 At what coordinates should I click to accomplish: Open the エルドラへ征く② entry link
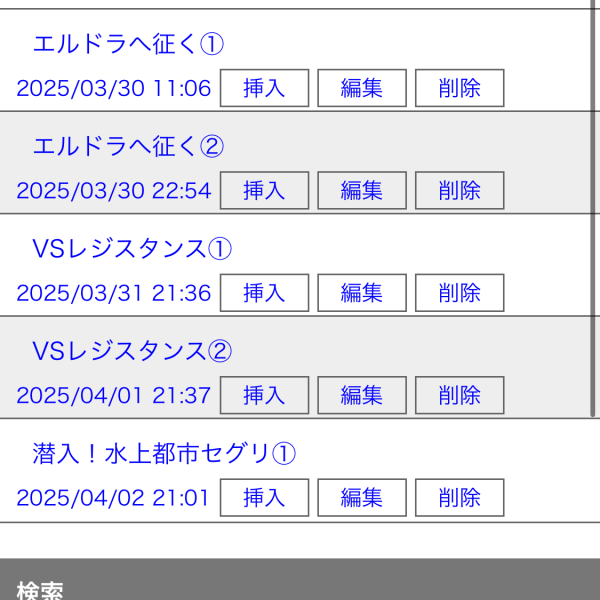[128, 147]
